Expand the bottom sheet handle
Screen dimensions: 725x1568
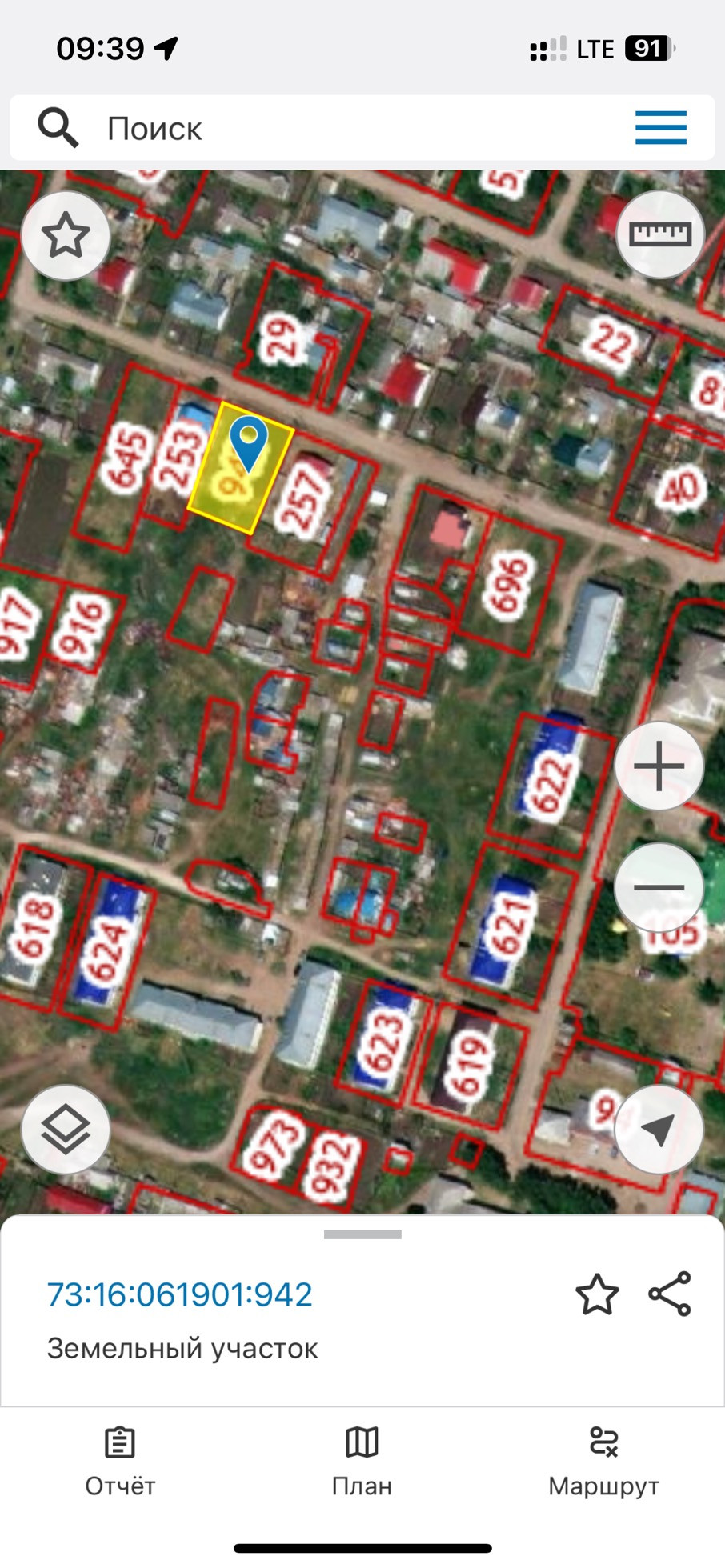(x=362, y=1234)
